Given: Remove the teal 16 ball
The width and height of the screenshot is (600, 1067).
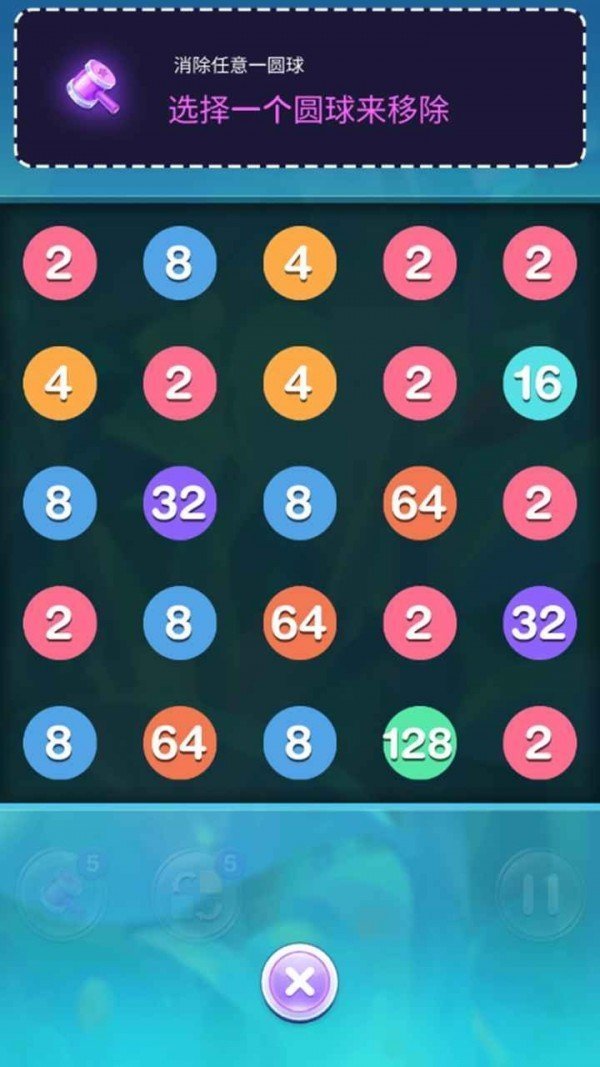Looking at the screenshot, I should 540,383.
